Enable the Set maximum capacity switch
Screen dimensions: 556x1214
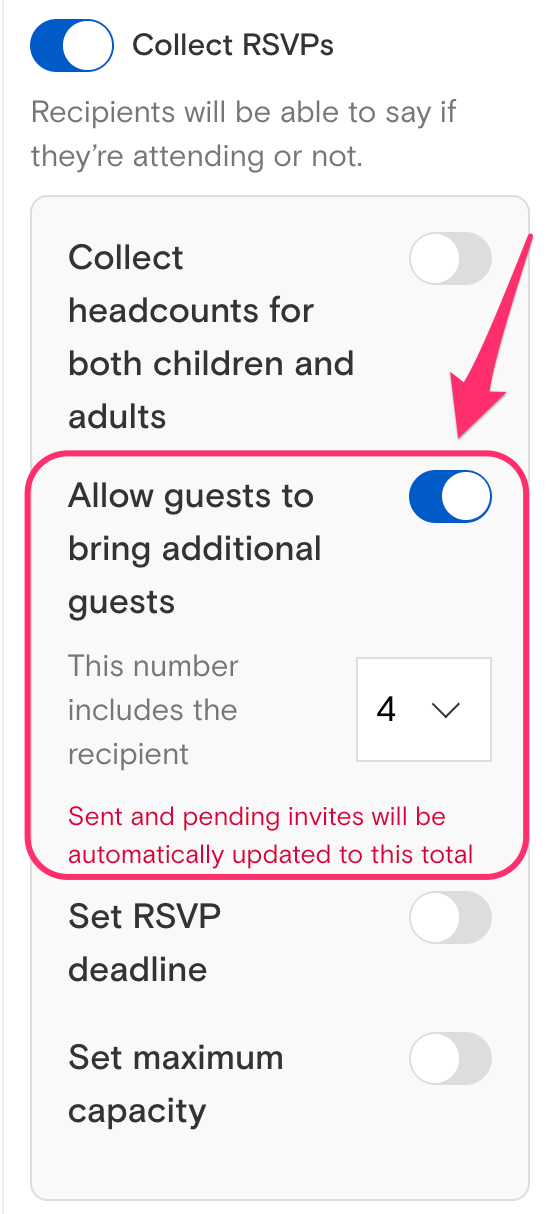451,1059
